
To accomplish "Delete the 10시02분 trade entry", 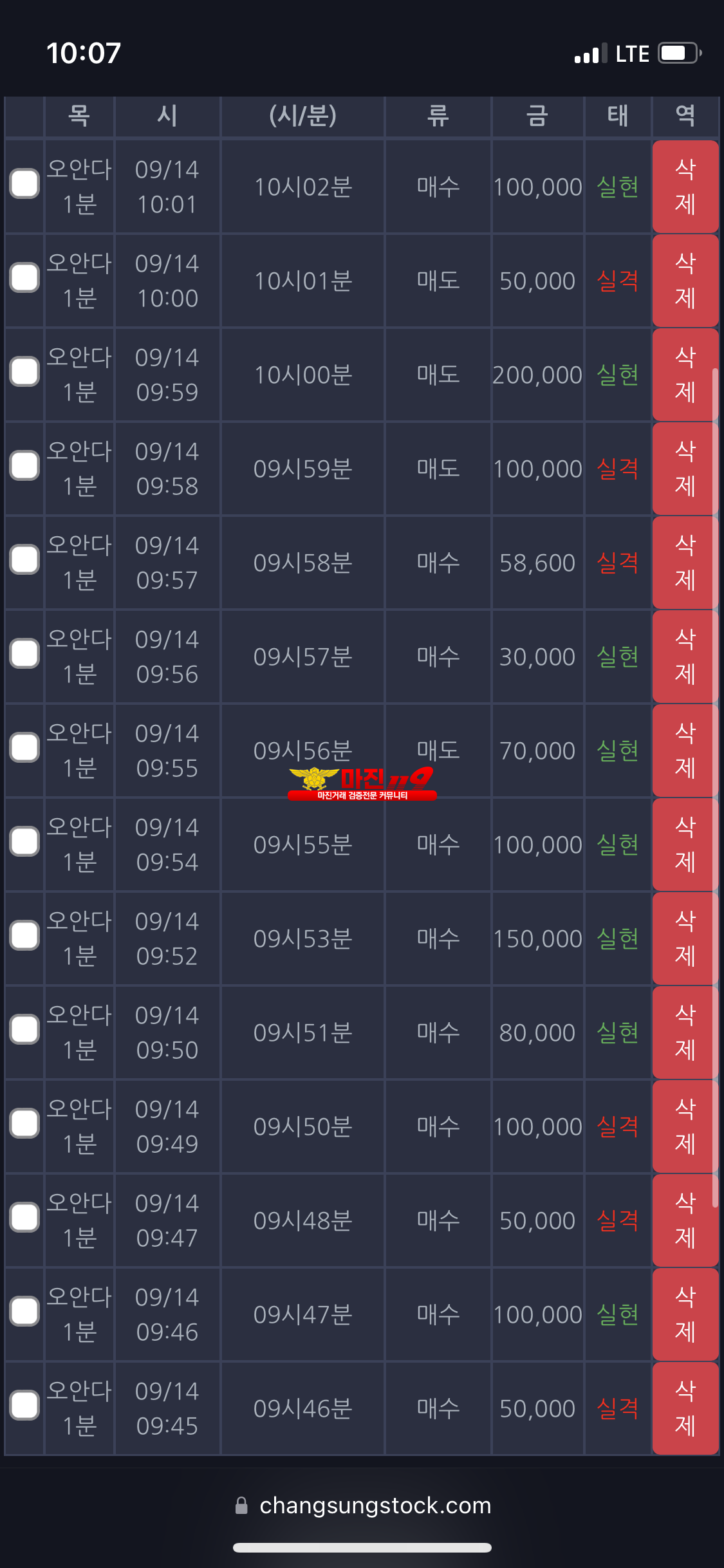I will tap(685, 187).
